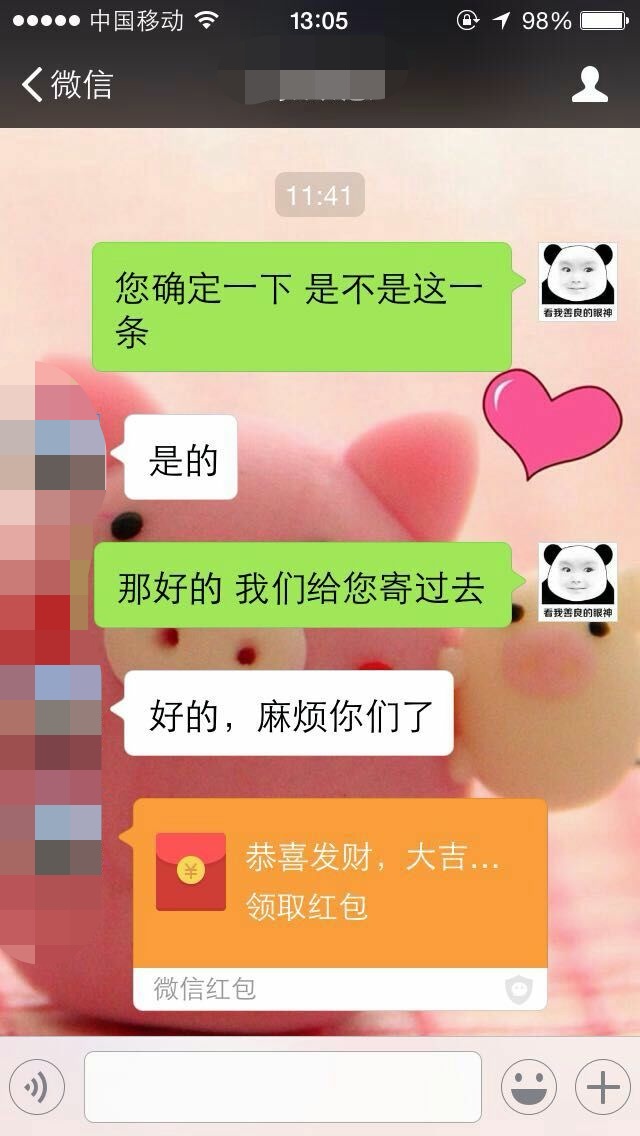Open the contact profile icon

[589, 85]
